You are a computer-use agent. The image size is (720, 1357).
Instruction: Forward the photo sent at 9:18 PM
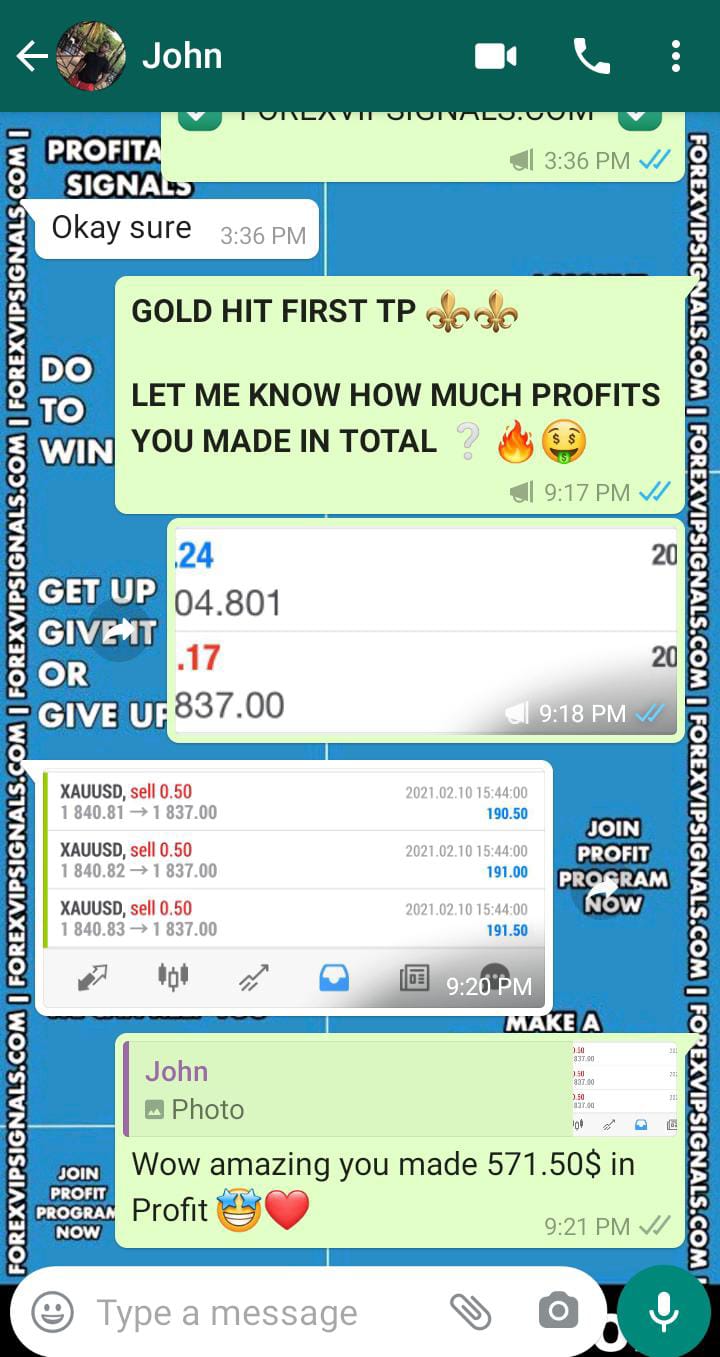(x=121, y=630)
